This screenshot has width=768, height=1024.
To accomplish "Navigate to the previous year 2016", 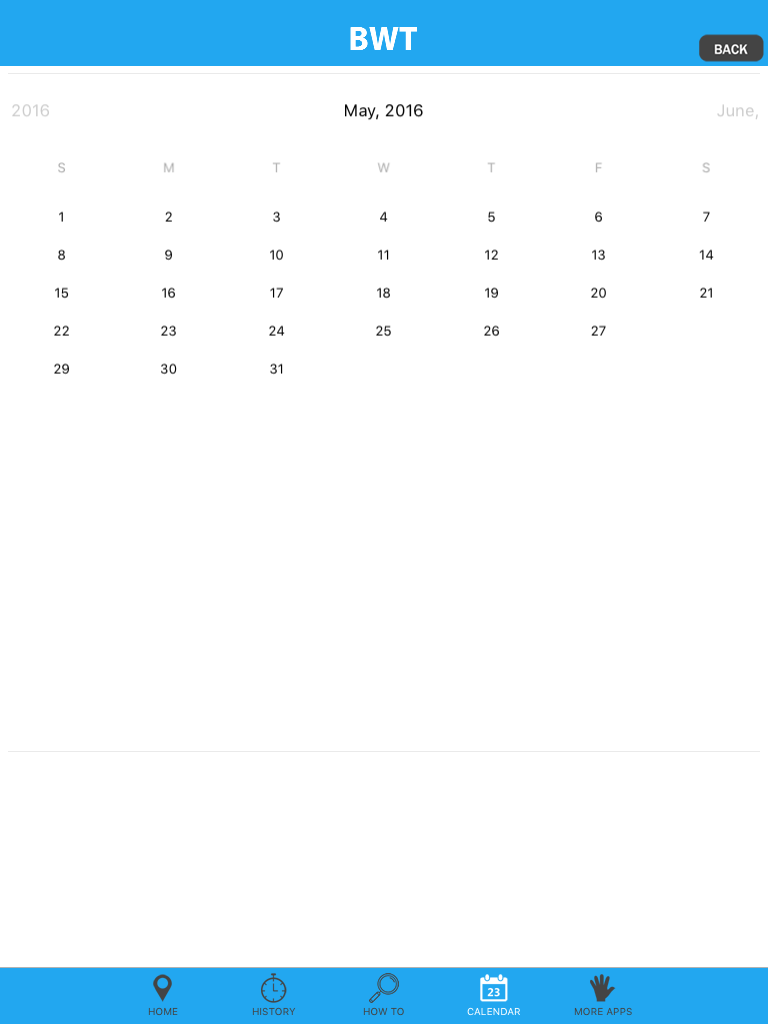I will click(x=30, y=110).
